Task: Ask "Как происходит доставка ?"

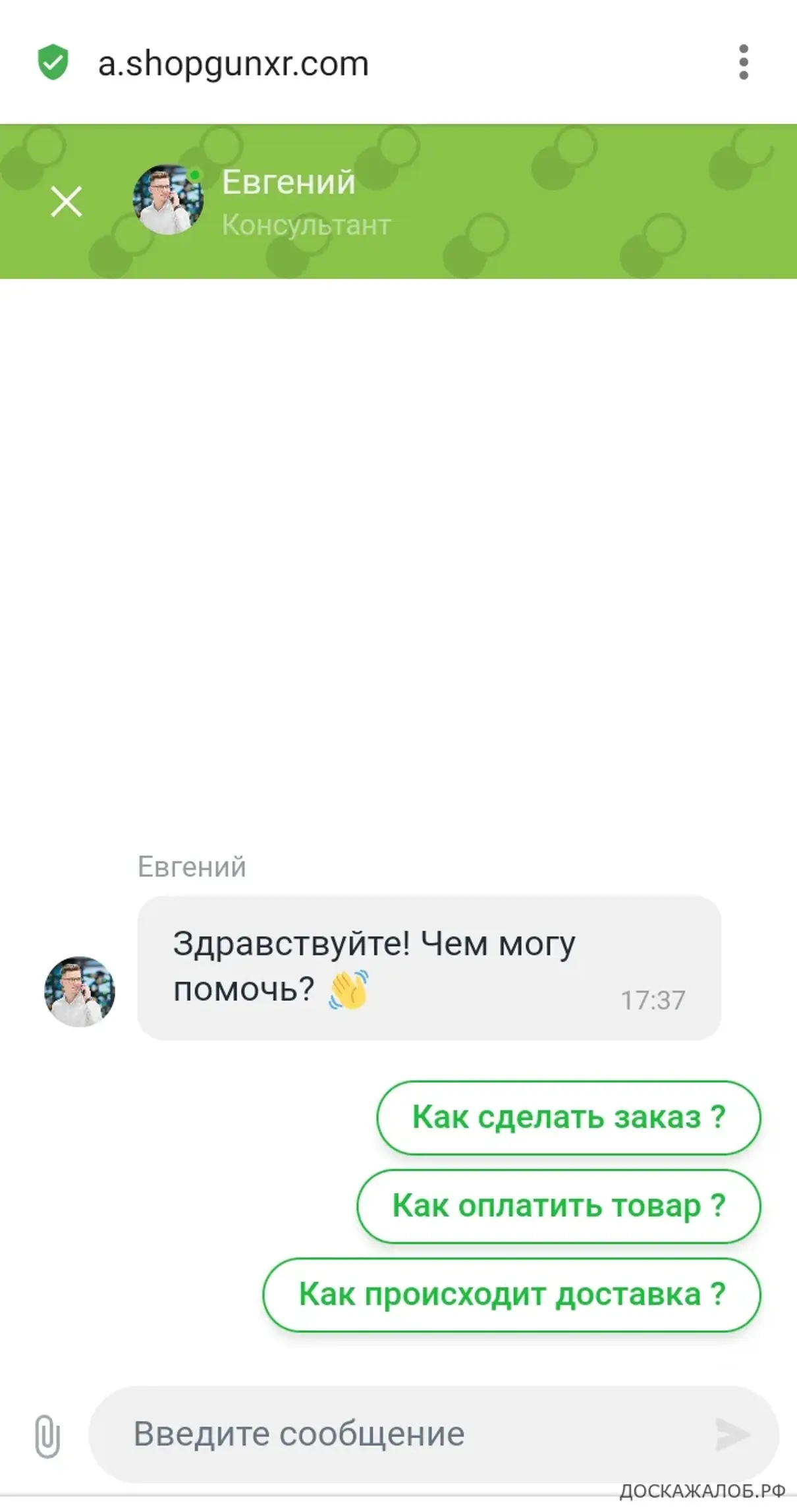Action: (512, 1294)
